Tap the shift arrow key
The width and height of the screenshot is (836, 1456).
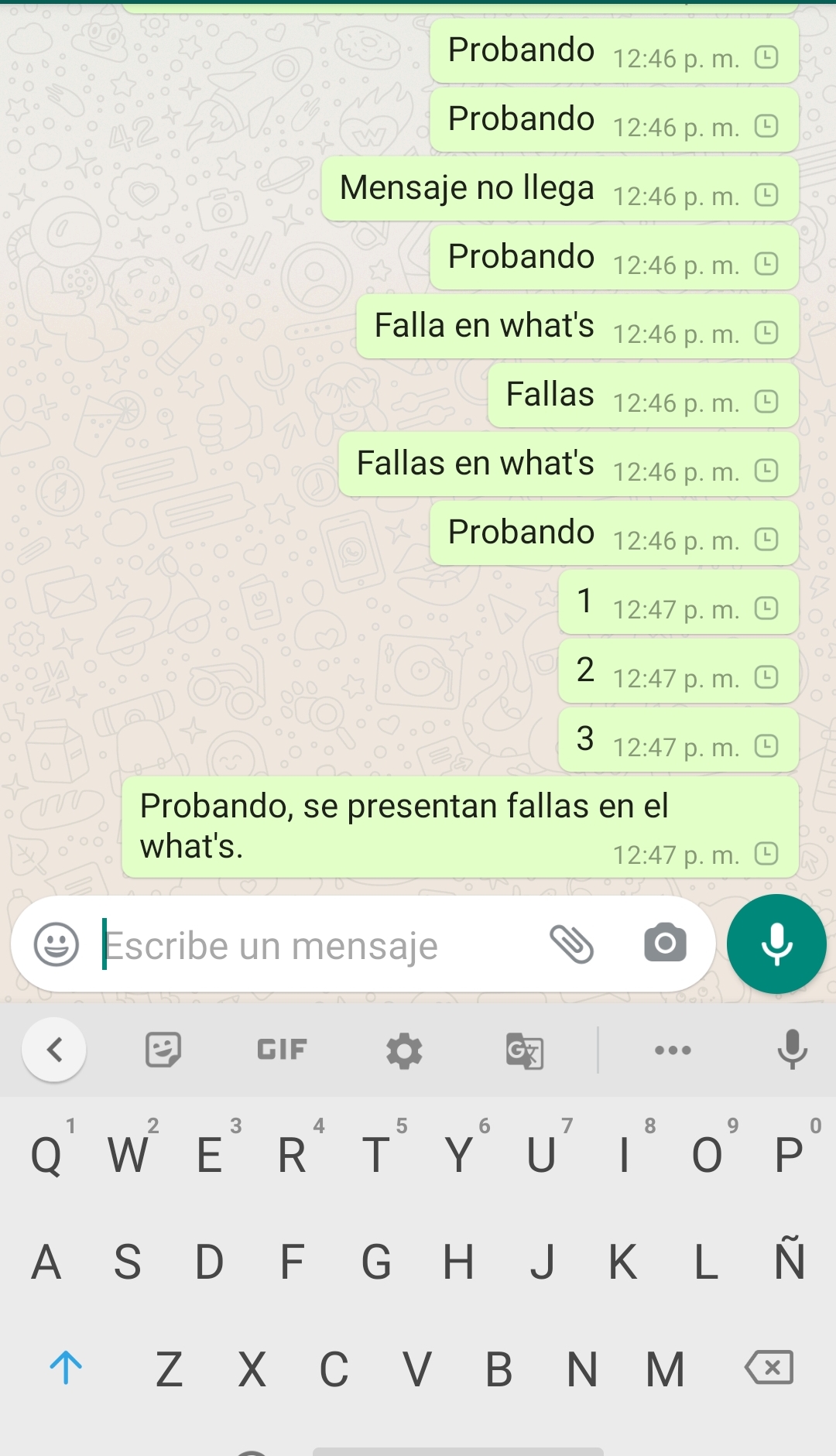pos(66,1368)
